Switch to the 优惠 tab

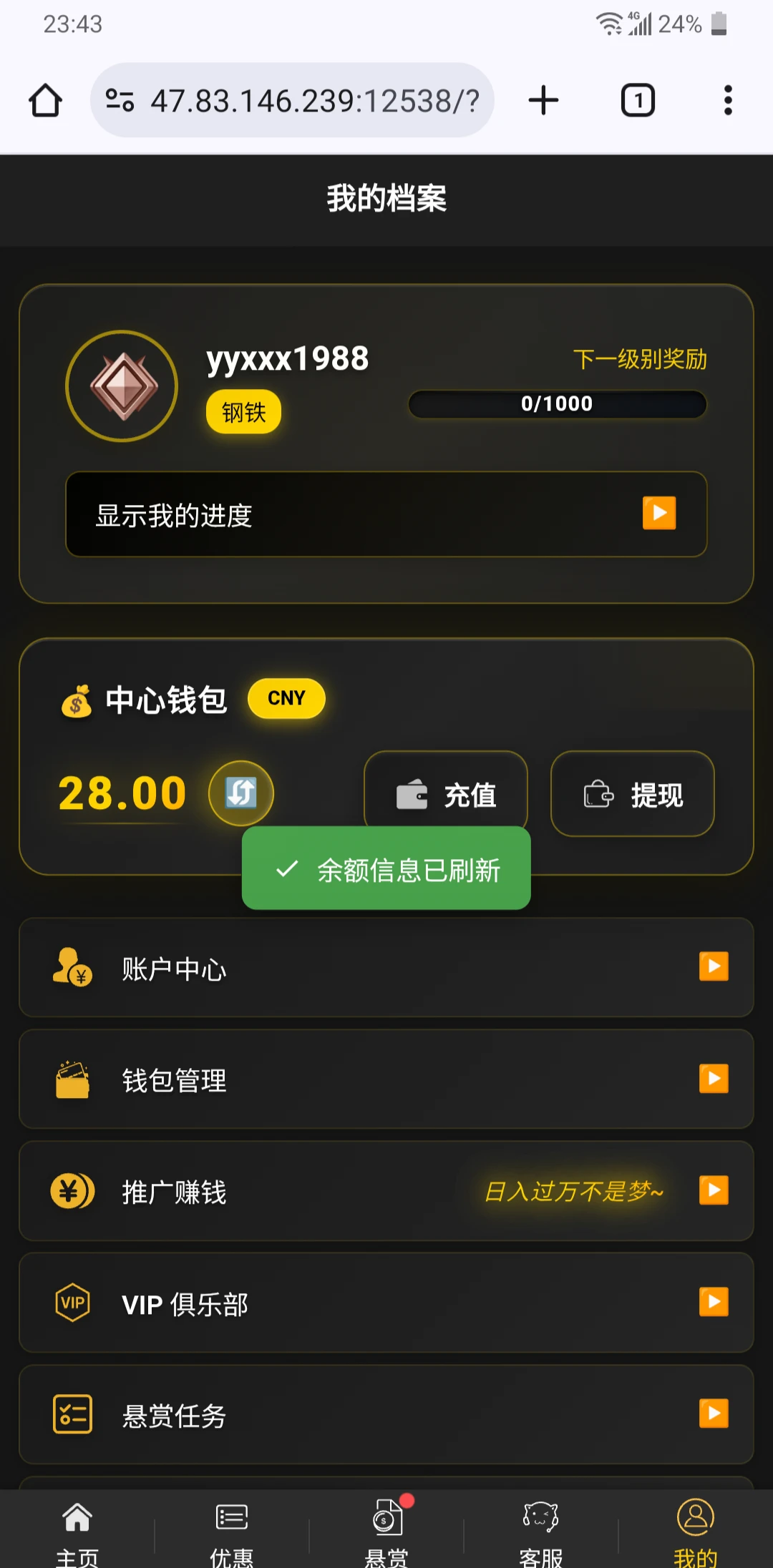pyautogui.click(x=232, y=1531)
